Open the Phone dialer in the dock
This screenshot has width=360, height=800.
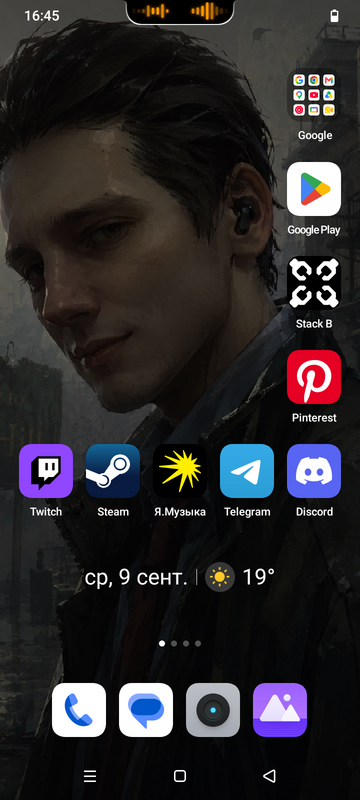[79, 710]
